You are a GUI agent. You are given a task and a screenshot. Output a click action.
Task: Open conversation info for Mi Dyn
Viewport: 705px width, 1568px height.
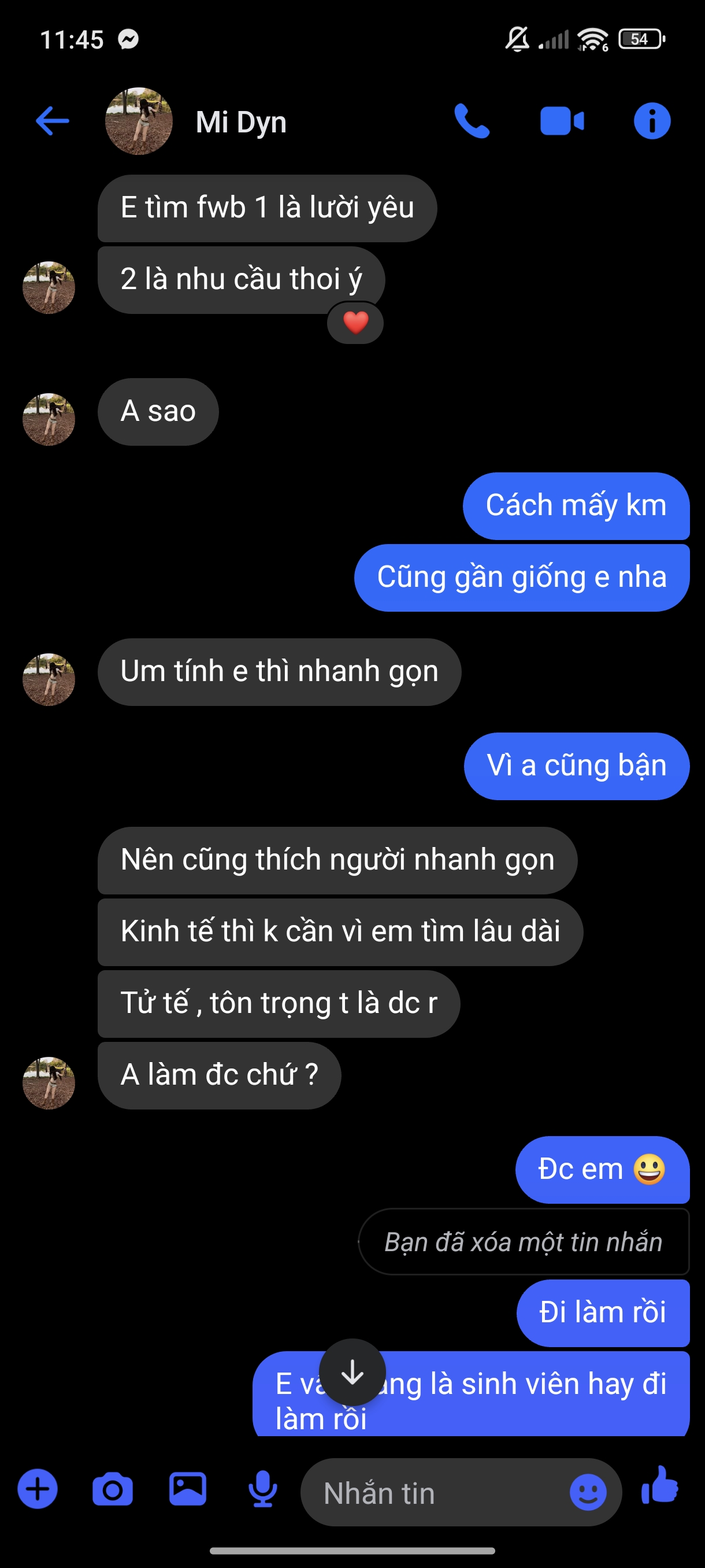point(651,121)
